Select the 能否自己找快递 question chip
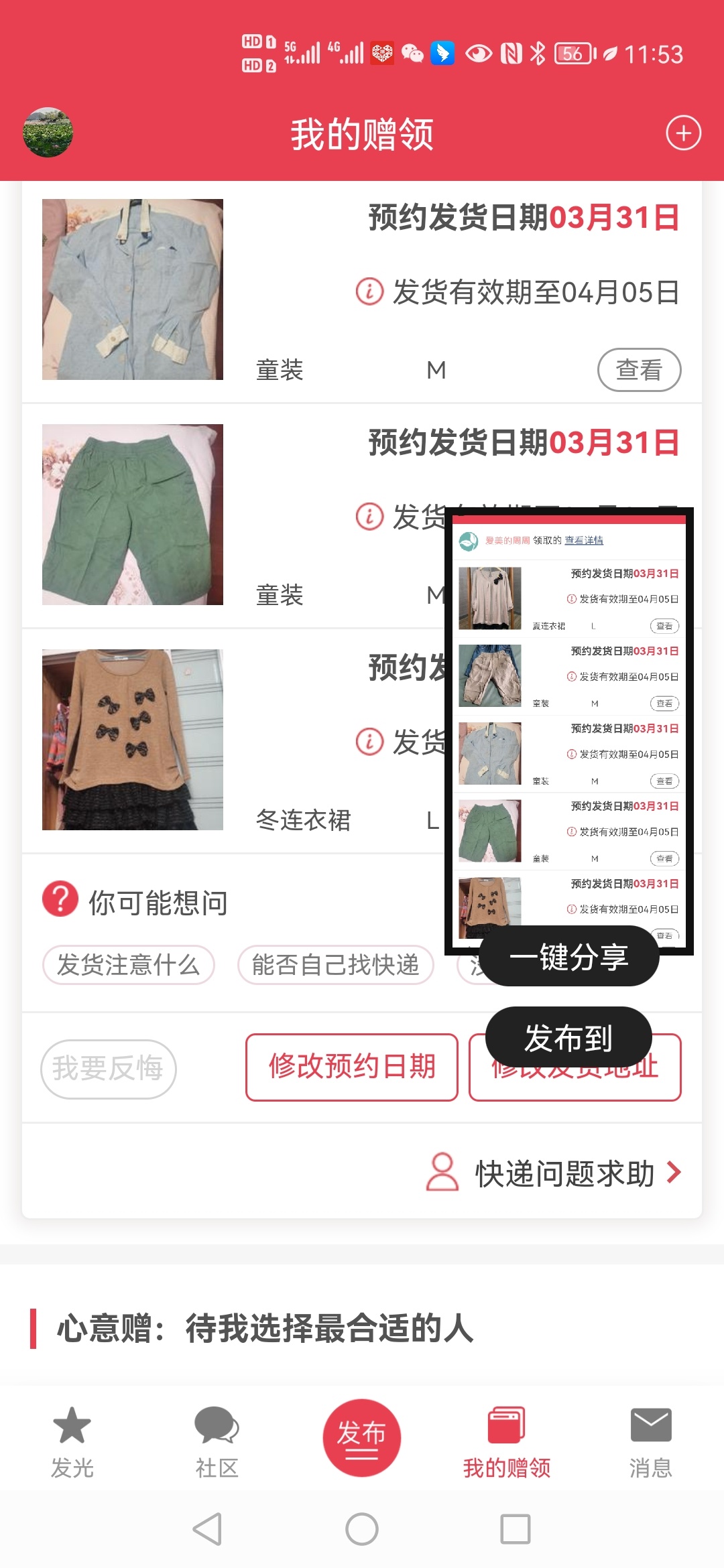 pos(336,965)
